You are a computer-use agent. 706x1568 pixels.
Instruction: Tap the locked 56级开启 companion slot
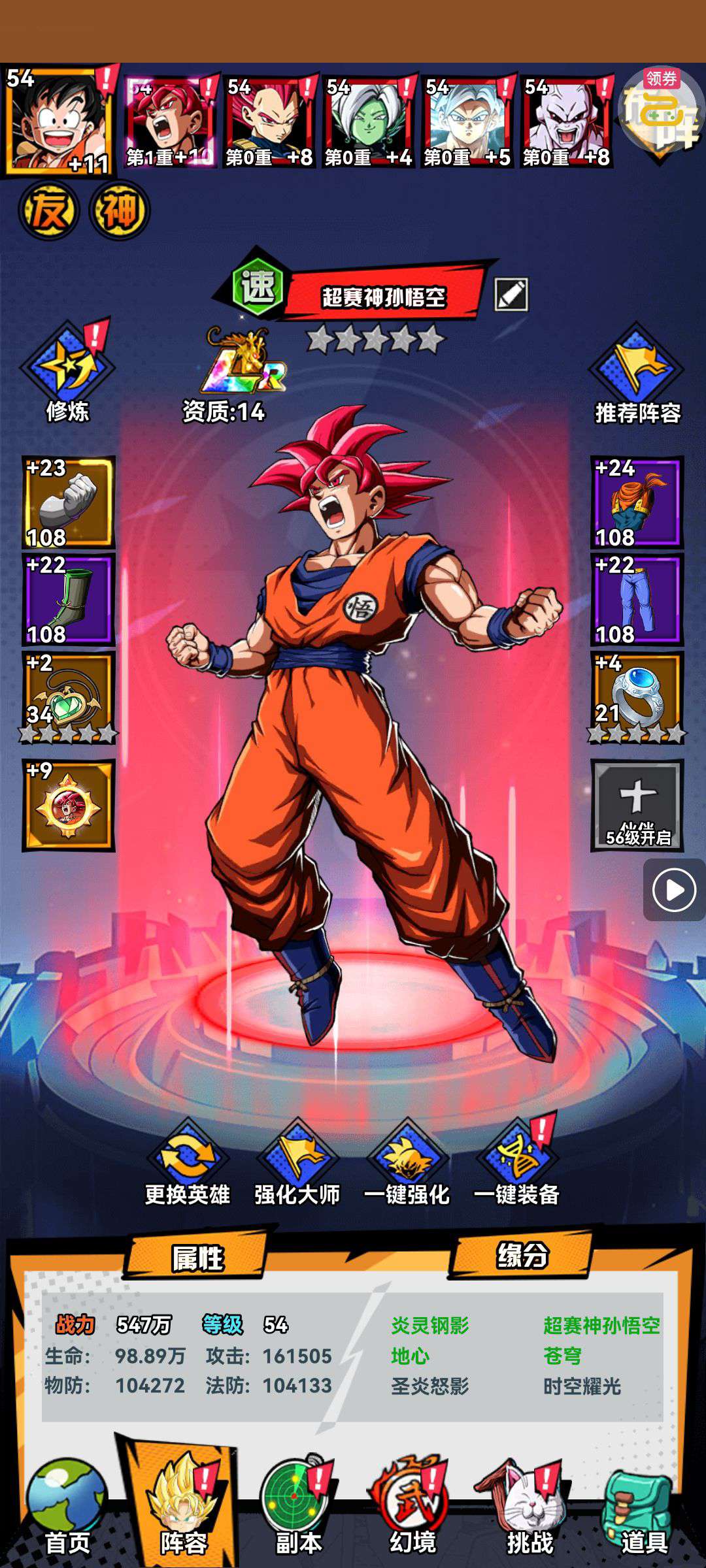[x=637, y=806]
